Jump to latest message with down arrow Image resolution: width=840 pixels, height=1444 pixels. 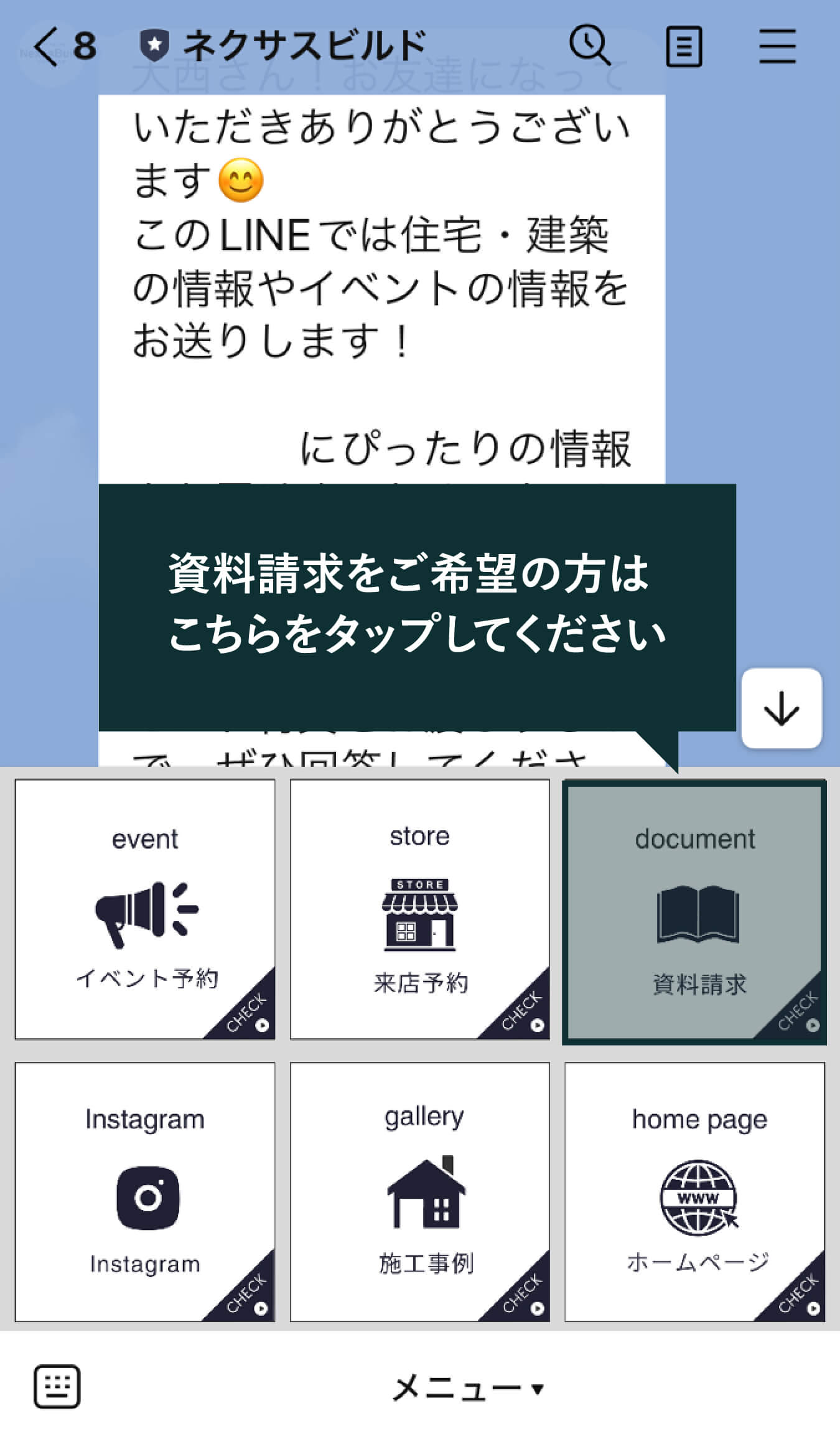coord(781,708)
